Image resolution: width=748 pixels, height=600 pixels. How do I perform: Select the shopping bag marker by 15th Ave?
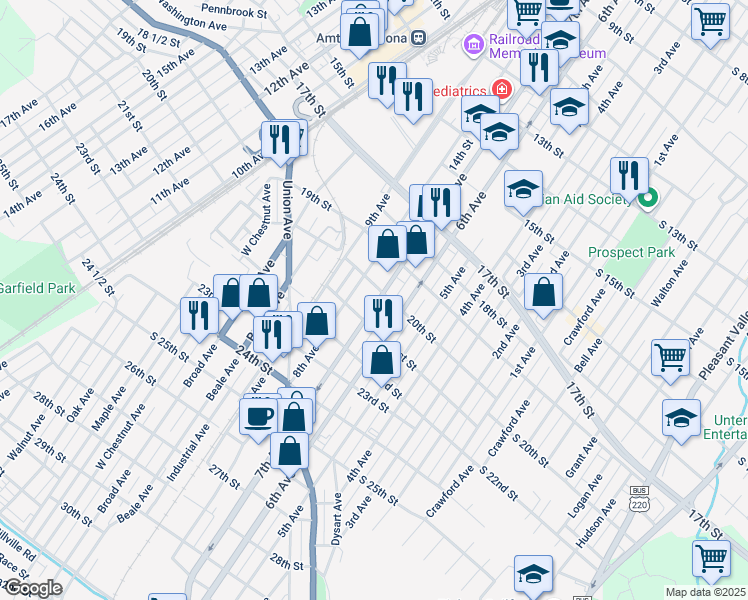point(359,33)
